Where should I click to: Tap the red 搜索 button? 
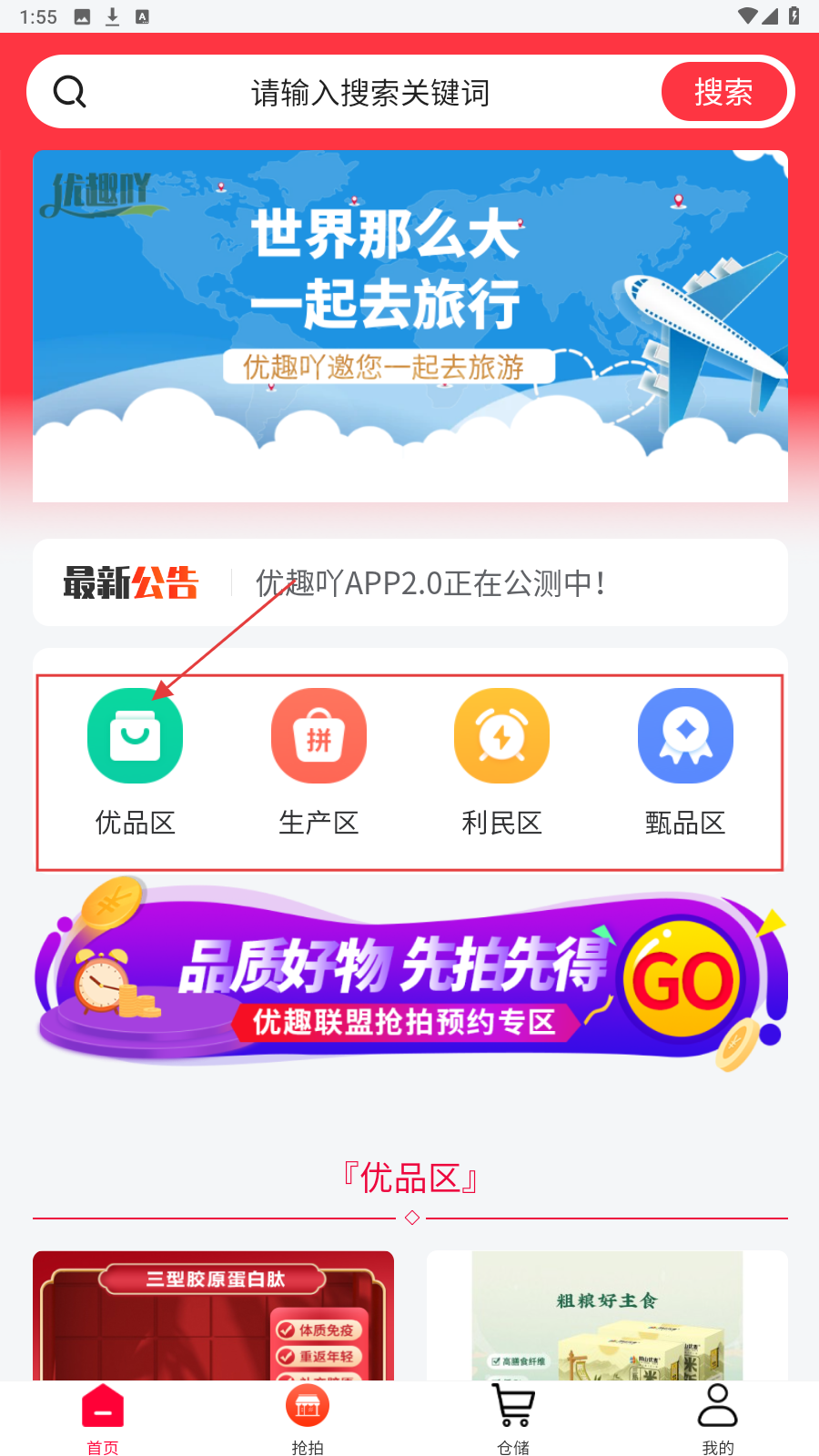pyautogui.click(x=723, y=92)
